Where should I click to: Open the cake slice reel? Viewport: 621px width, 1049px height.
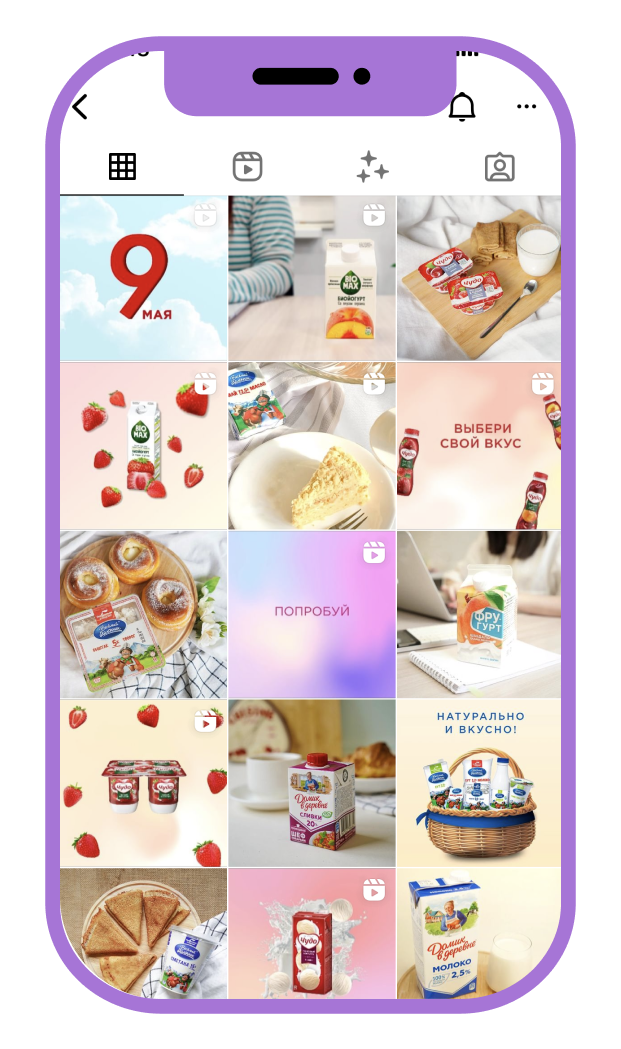point(311,446)
